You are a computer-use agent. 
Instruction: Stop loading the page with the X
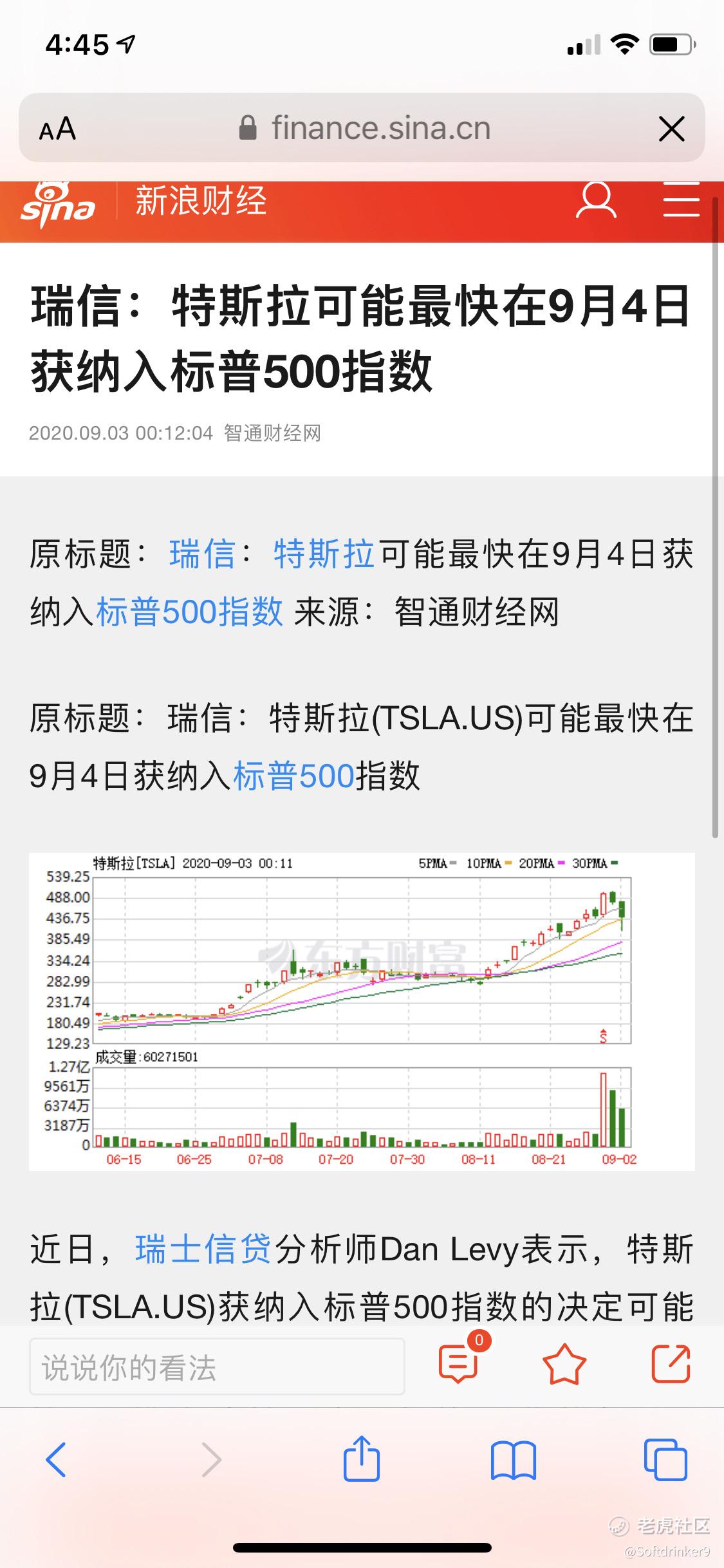pos(671,129)
